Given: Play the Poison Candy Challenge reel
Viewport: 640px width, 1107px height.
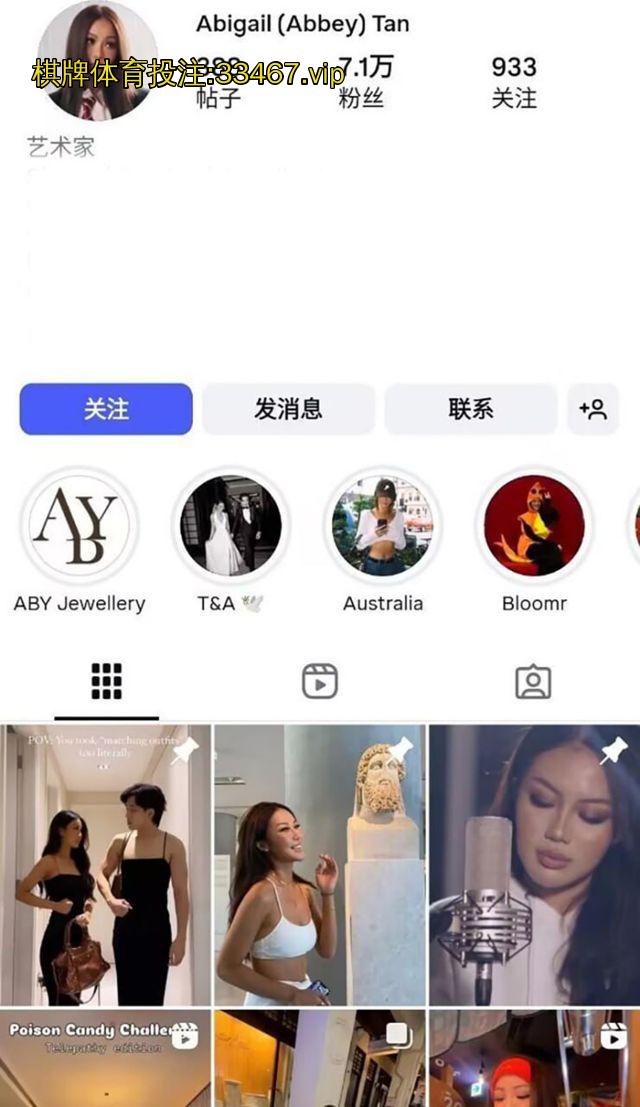Looking at the screenshot, I should (x=106, y=1058).
